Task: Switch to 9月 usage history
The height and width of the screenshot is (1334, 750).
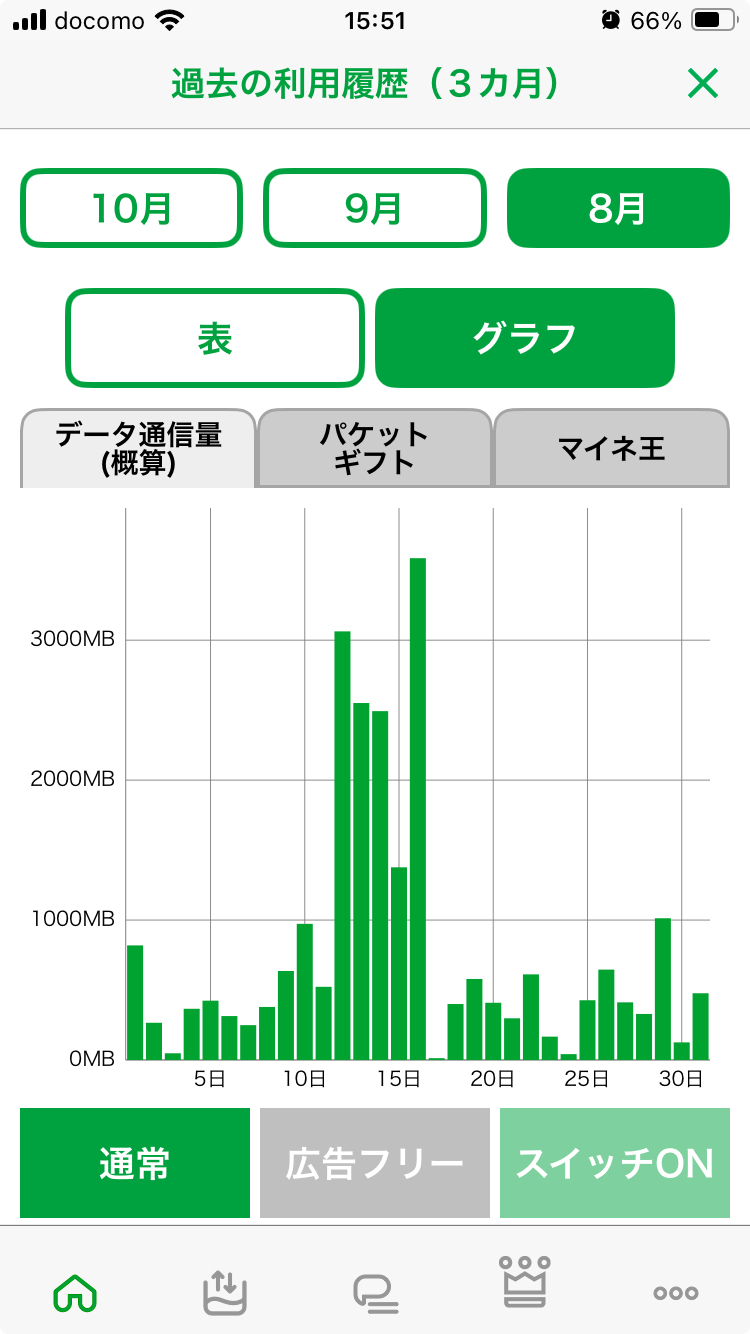Action: pos(375,209)
